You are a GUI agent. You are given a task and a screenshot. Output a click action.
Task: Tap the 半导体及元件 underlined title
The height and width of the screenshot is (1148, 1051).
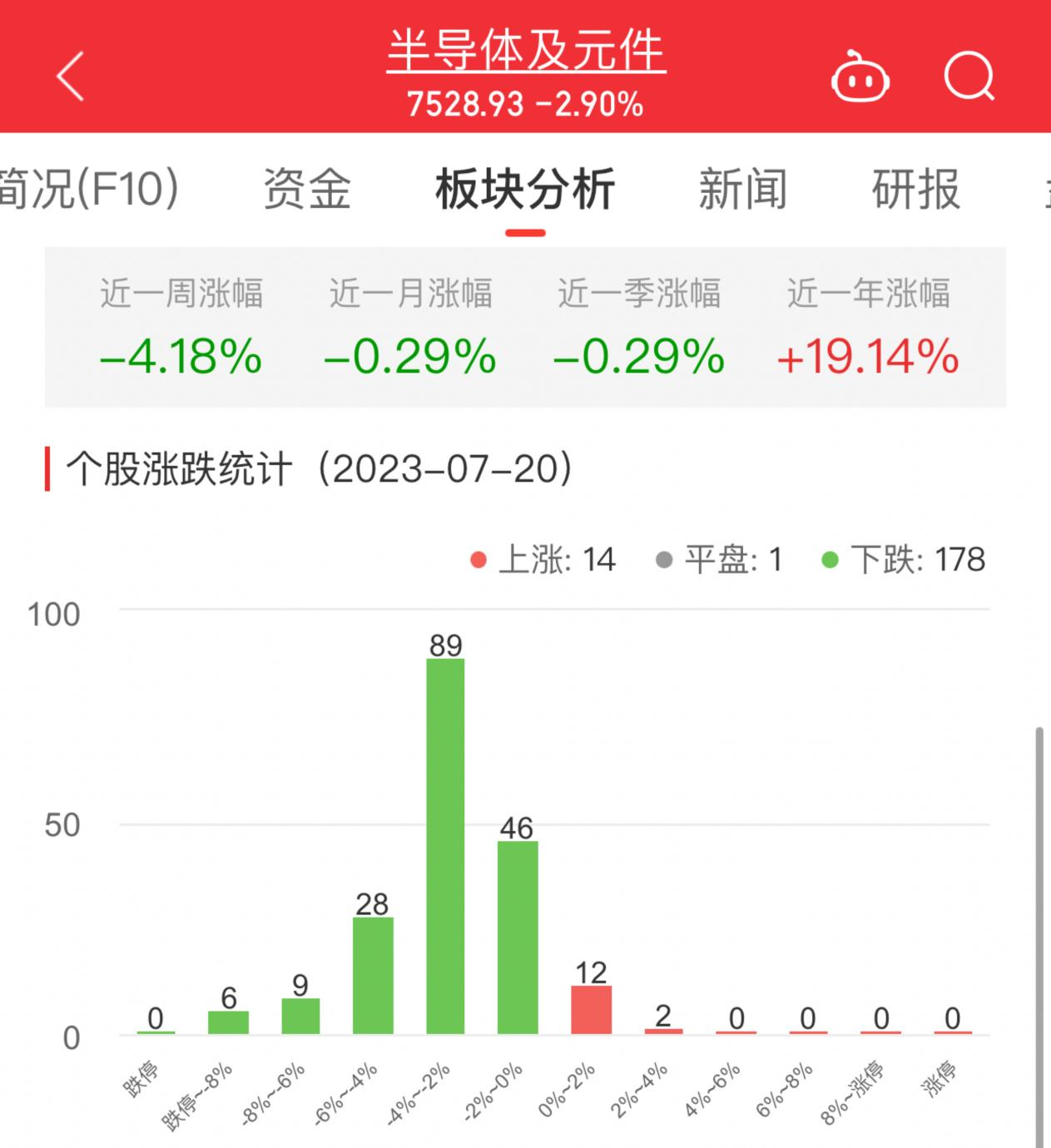pos(526,52)
